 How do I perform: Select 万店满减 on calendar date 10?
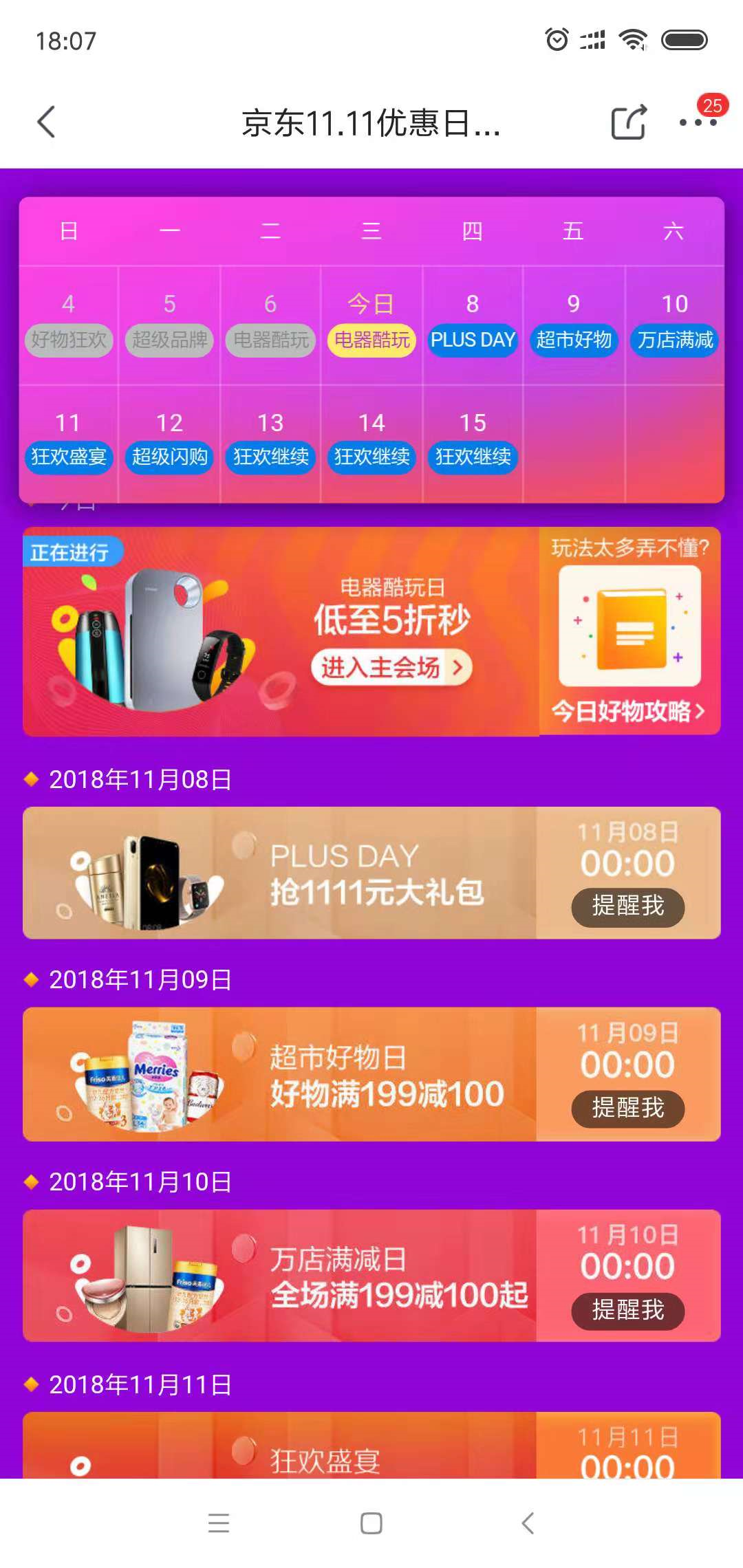point(673,339)
